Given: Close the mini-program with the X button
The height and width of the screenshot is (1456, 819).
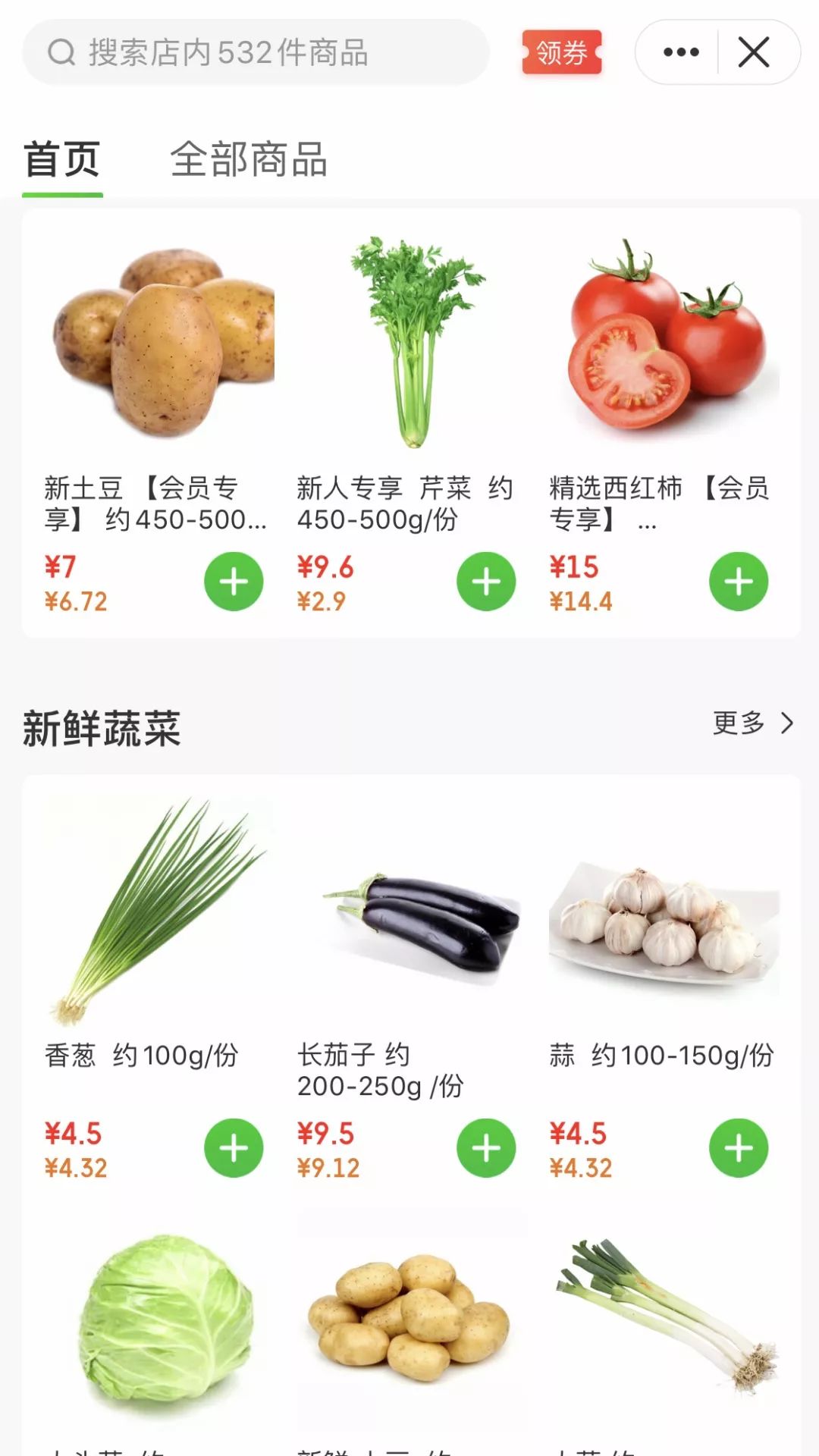Looking at the screenshot, I should point(753,52).
